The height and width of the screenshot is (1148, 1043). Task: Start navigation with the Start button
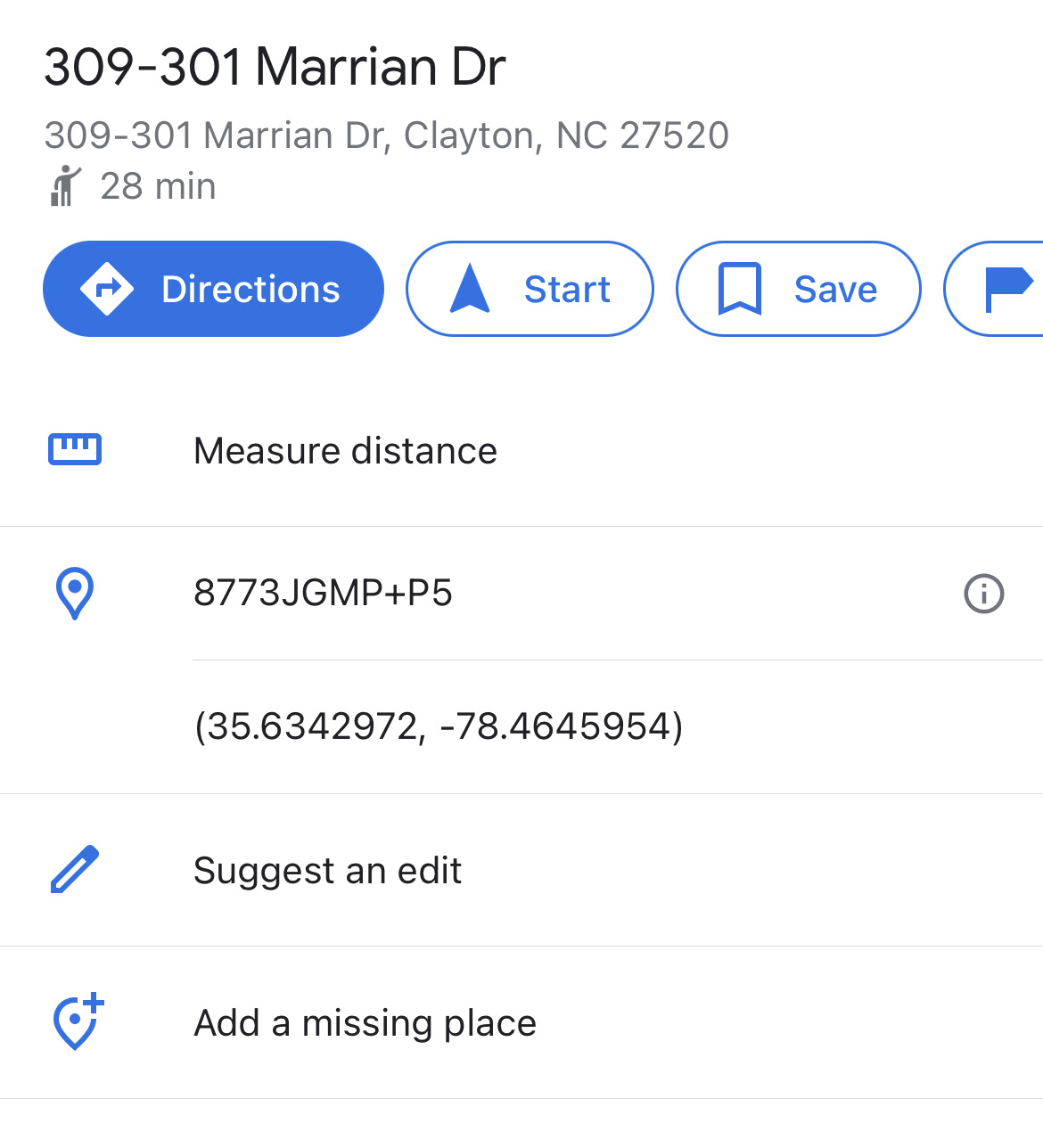(x=530, y=289)
